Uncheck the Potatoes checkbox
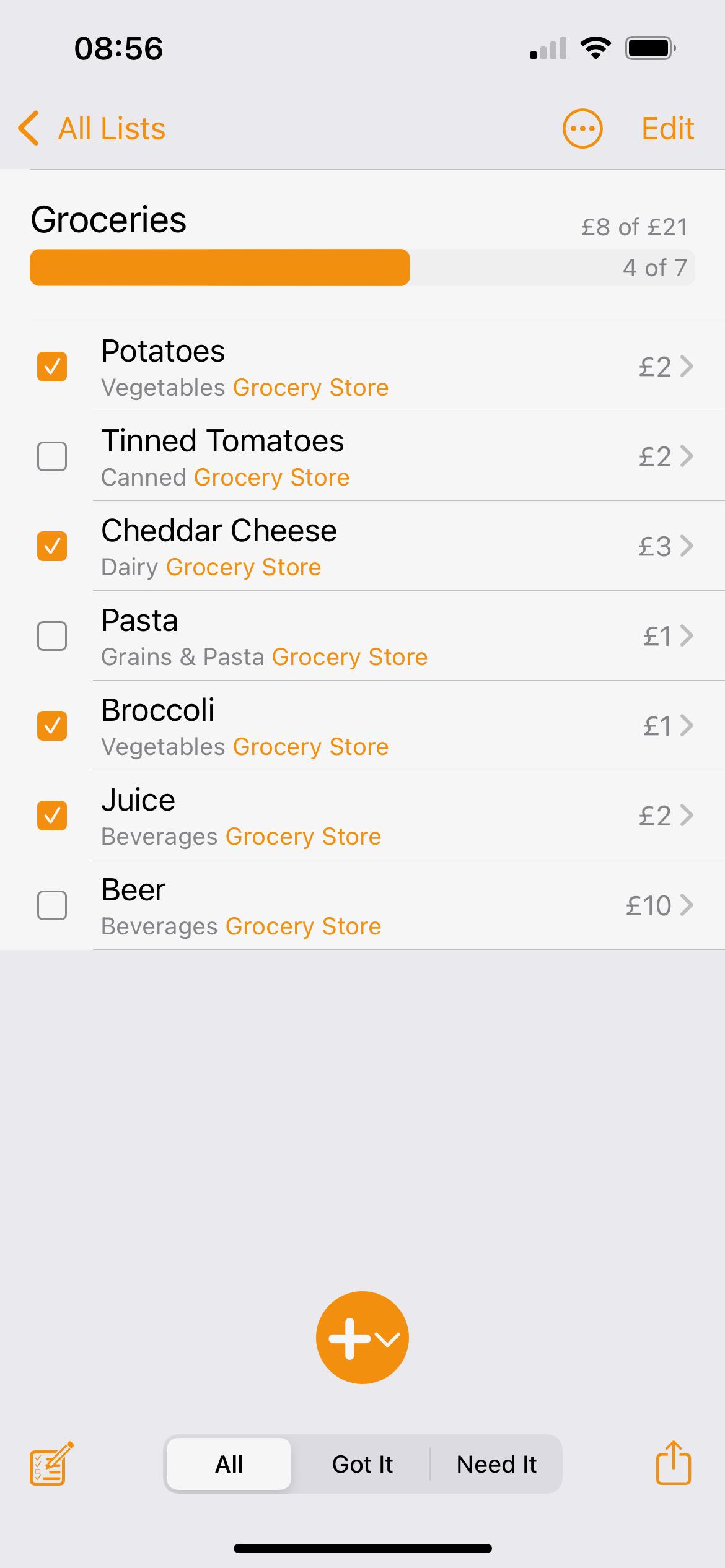The image size is (725, 1568). pos(52,367)
